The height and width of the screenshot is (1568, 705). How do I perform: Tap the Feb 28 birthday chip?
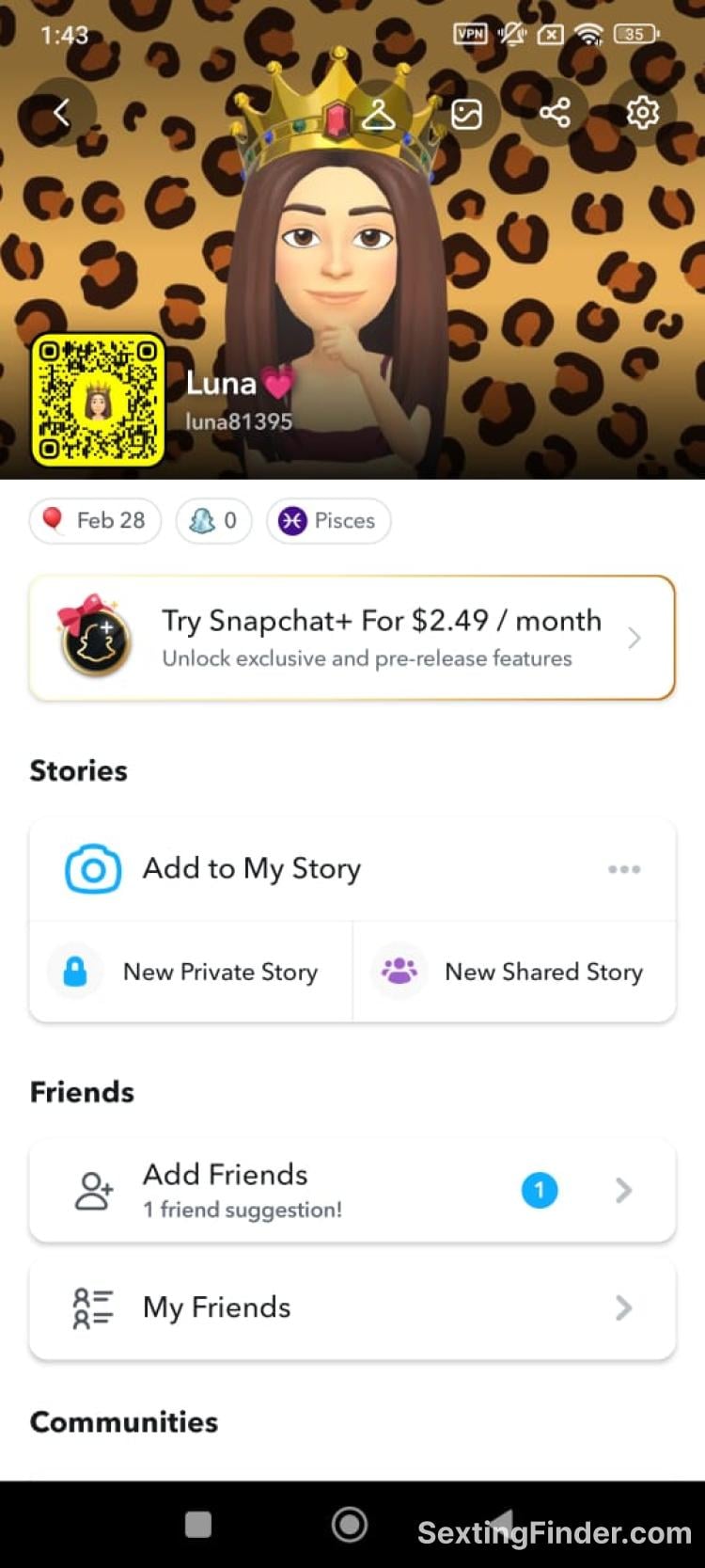[95, 520]
